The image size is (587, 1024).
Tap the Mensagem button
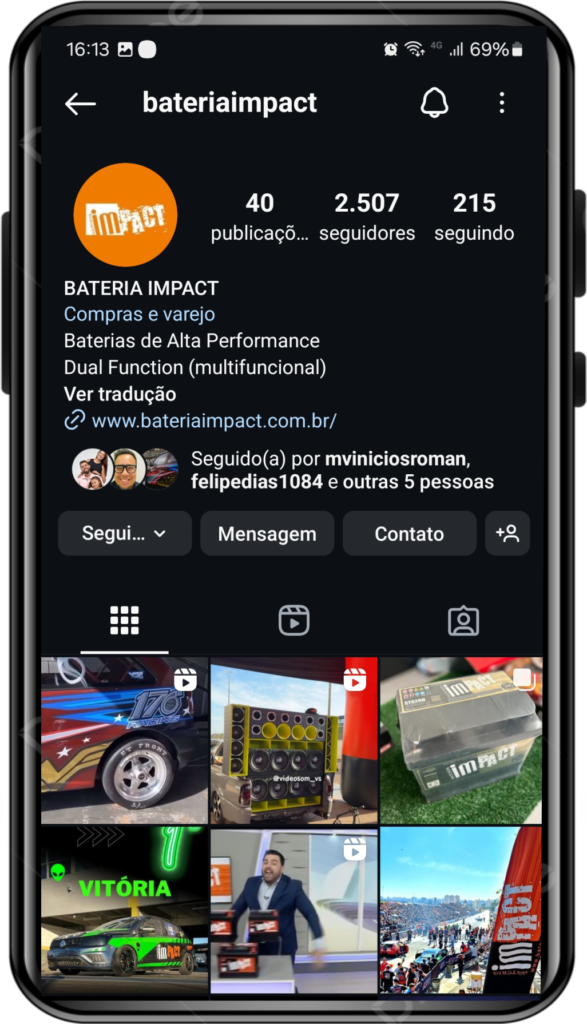click(267, 534)
